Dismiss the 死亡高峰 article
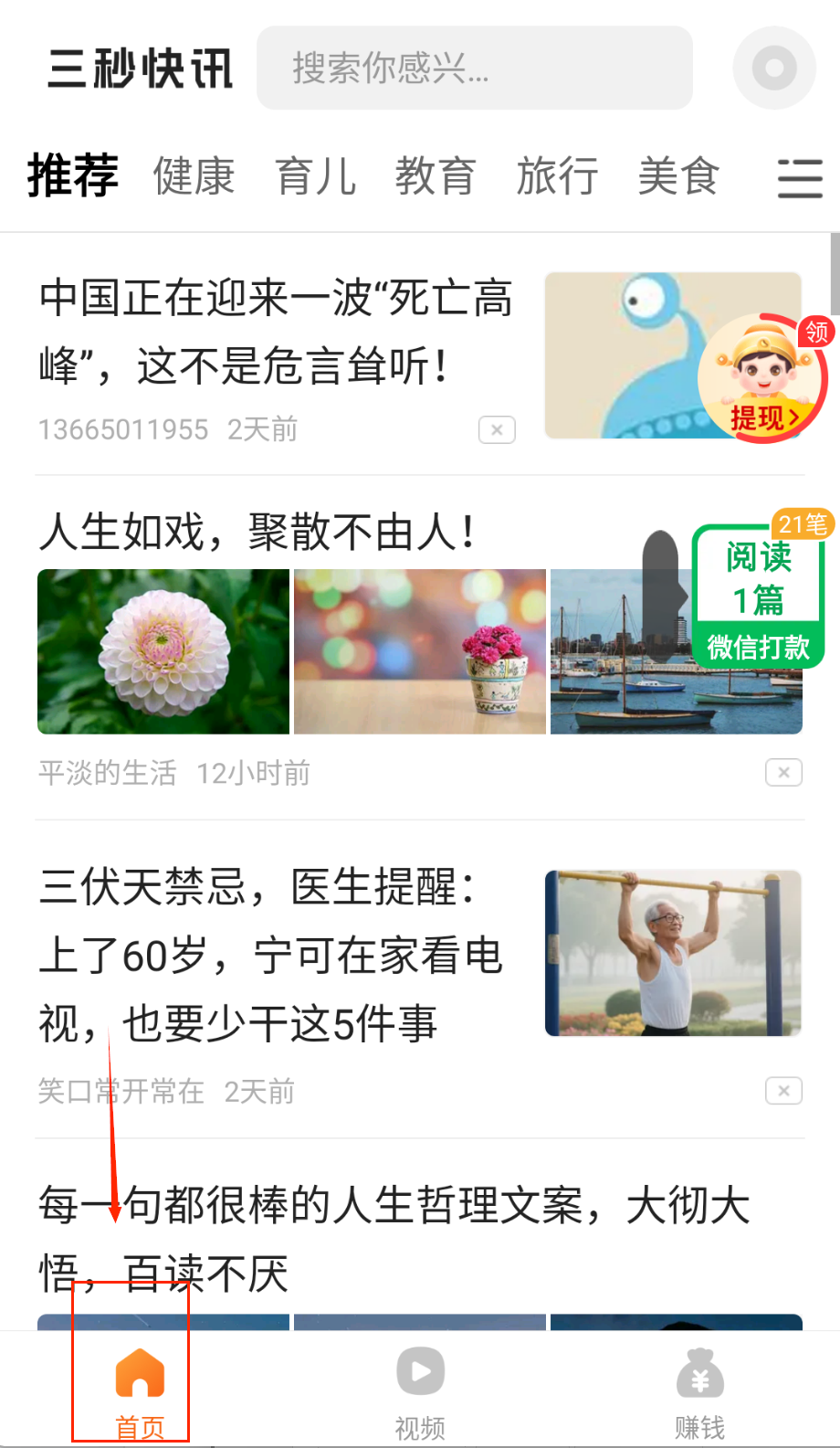 click(497, 429)
